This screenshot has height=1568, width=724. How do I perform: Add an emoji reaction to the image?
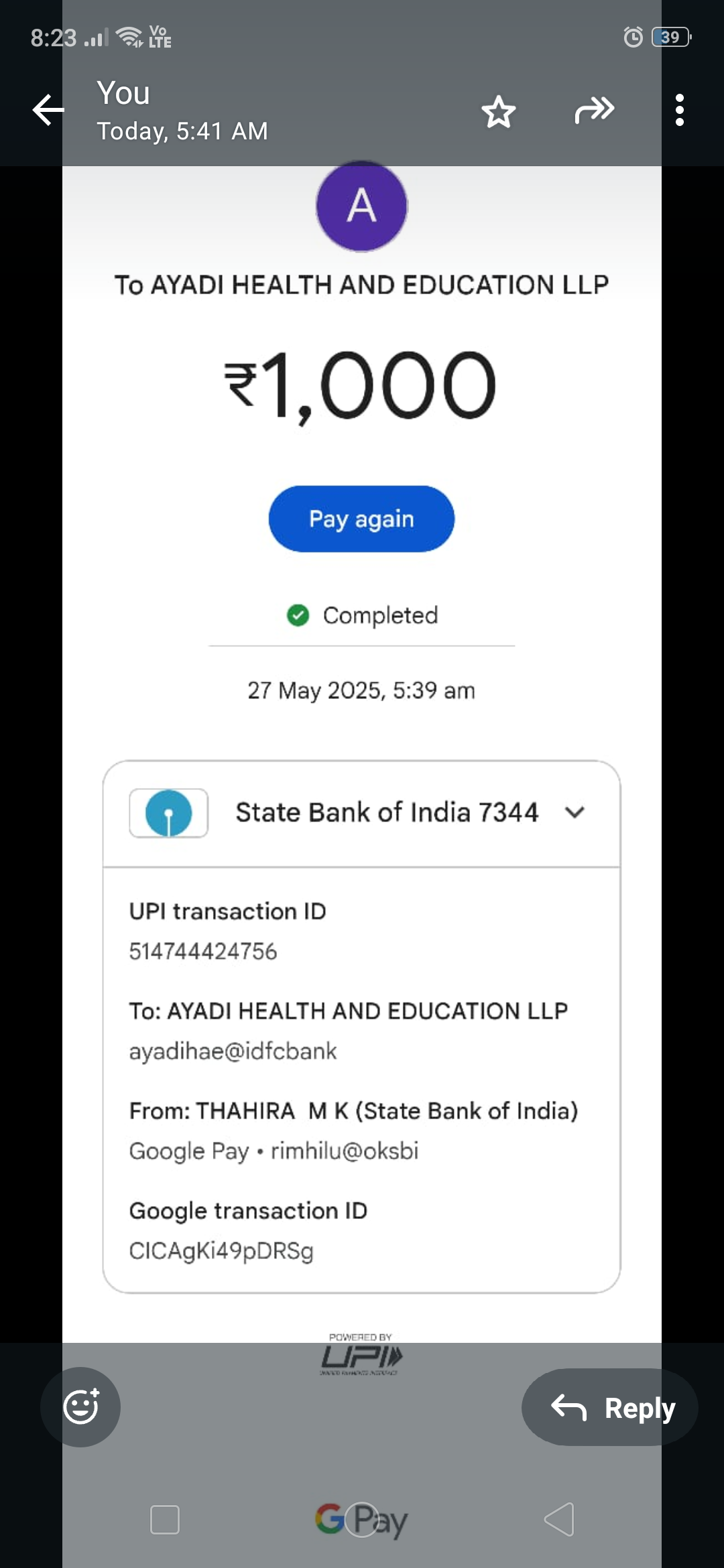pos(80,1407)
